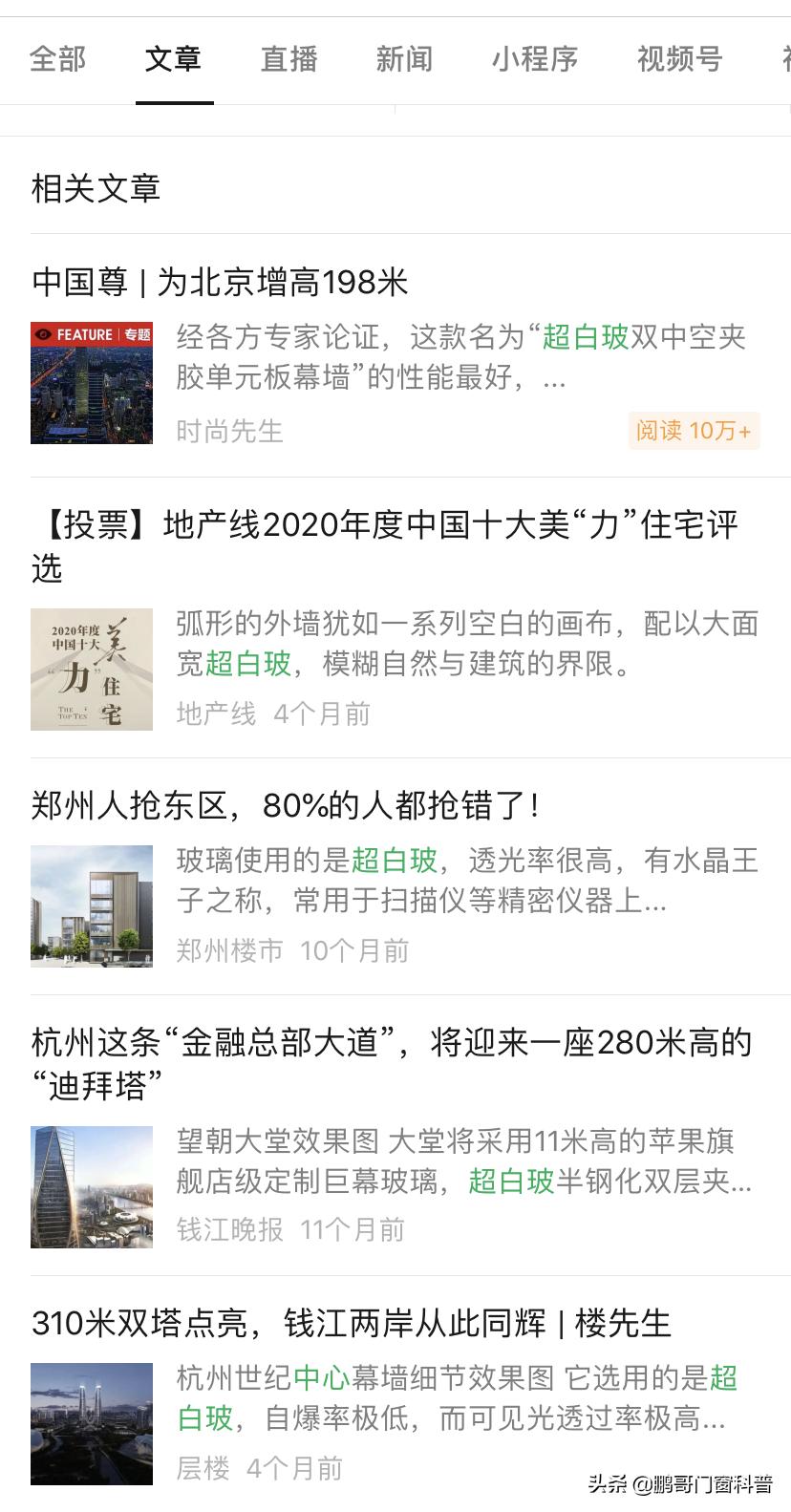Open the 钱江晚报 source name

(229, 1229)
